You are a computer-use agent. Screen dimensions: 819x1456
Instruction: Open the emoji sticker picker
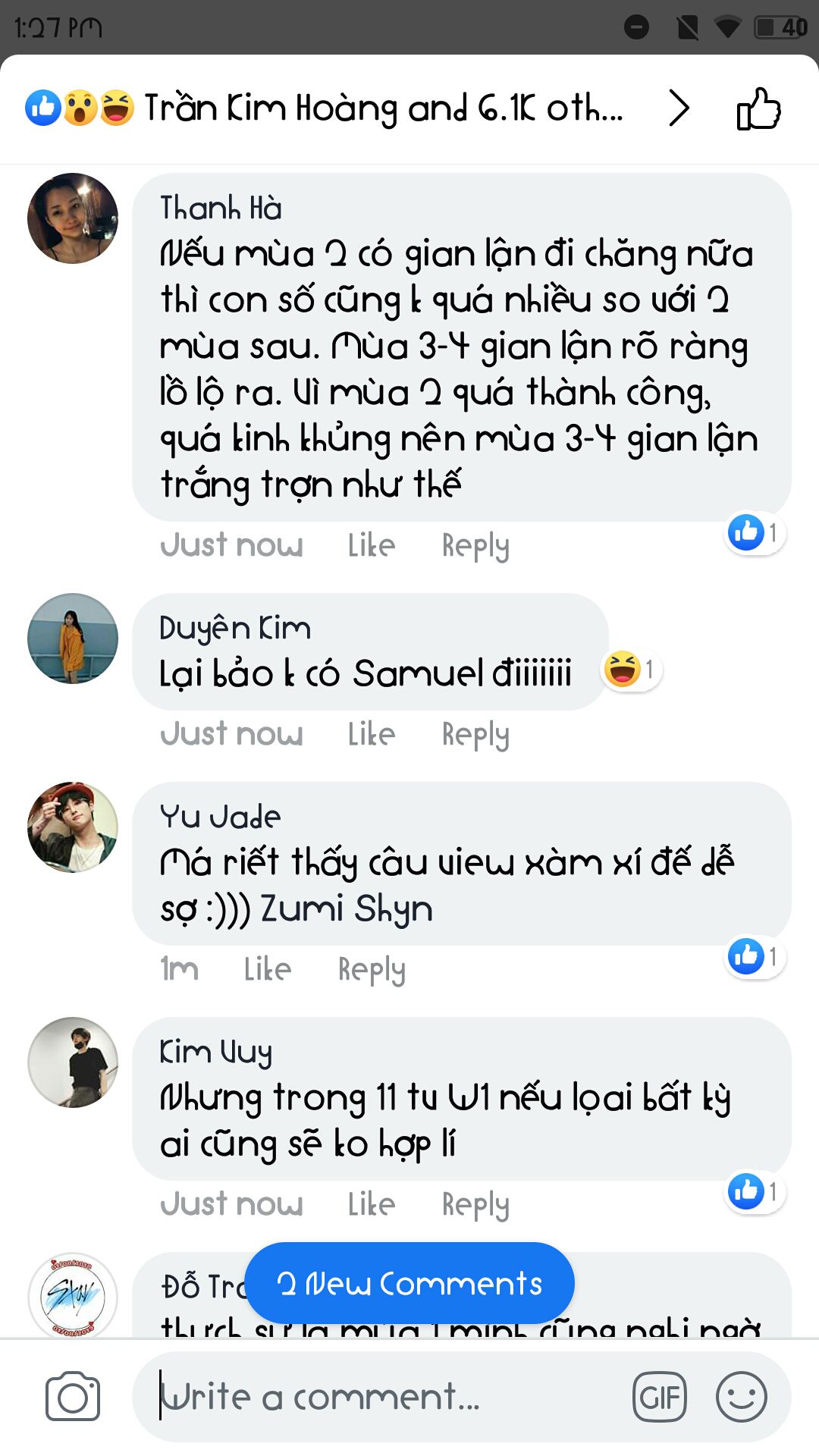point(741,1396)
